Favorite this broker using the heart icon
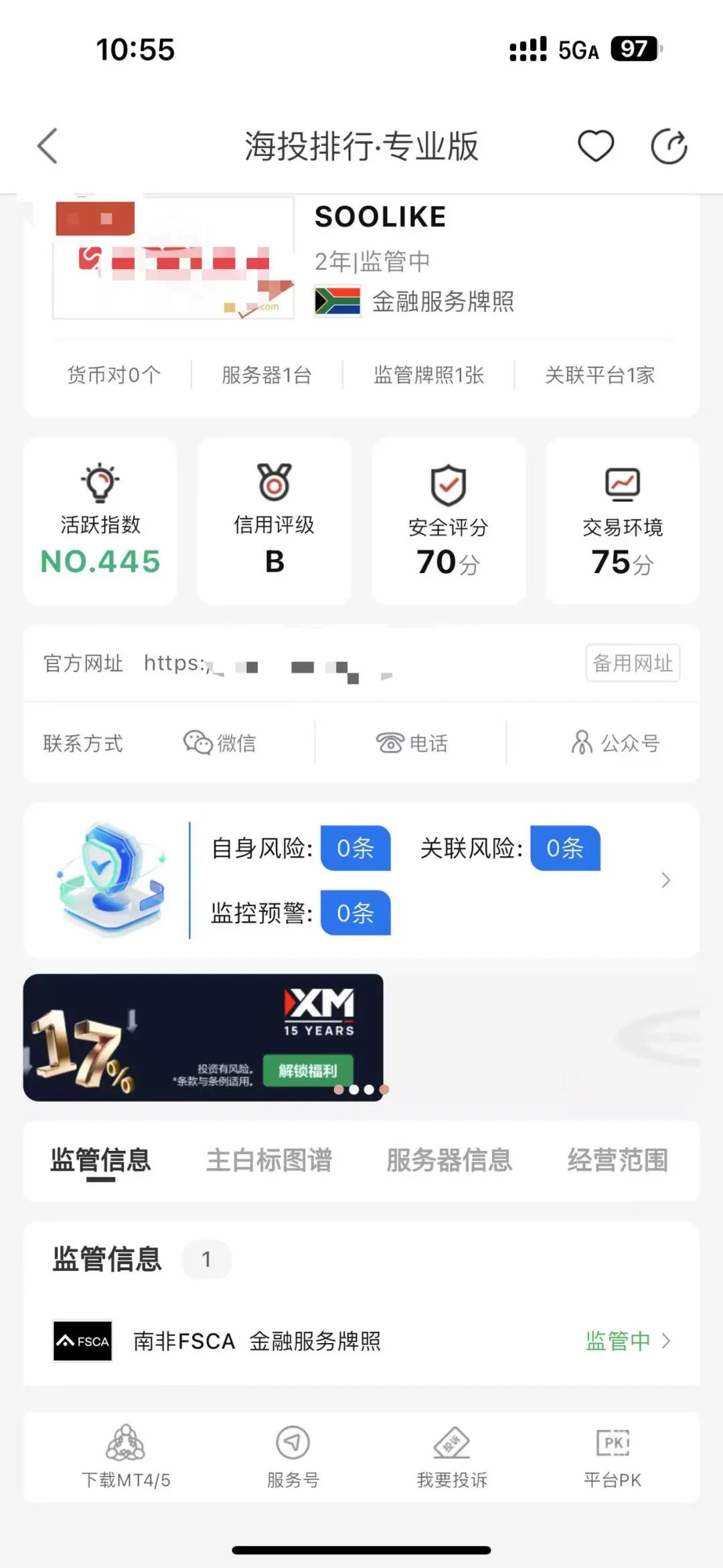The image size is (723, 1568). pos(596,146)
